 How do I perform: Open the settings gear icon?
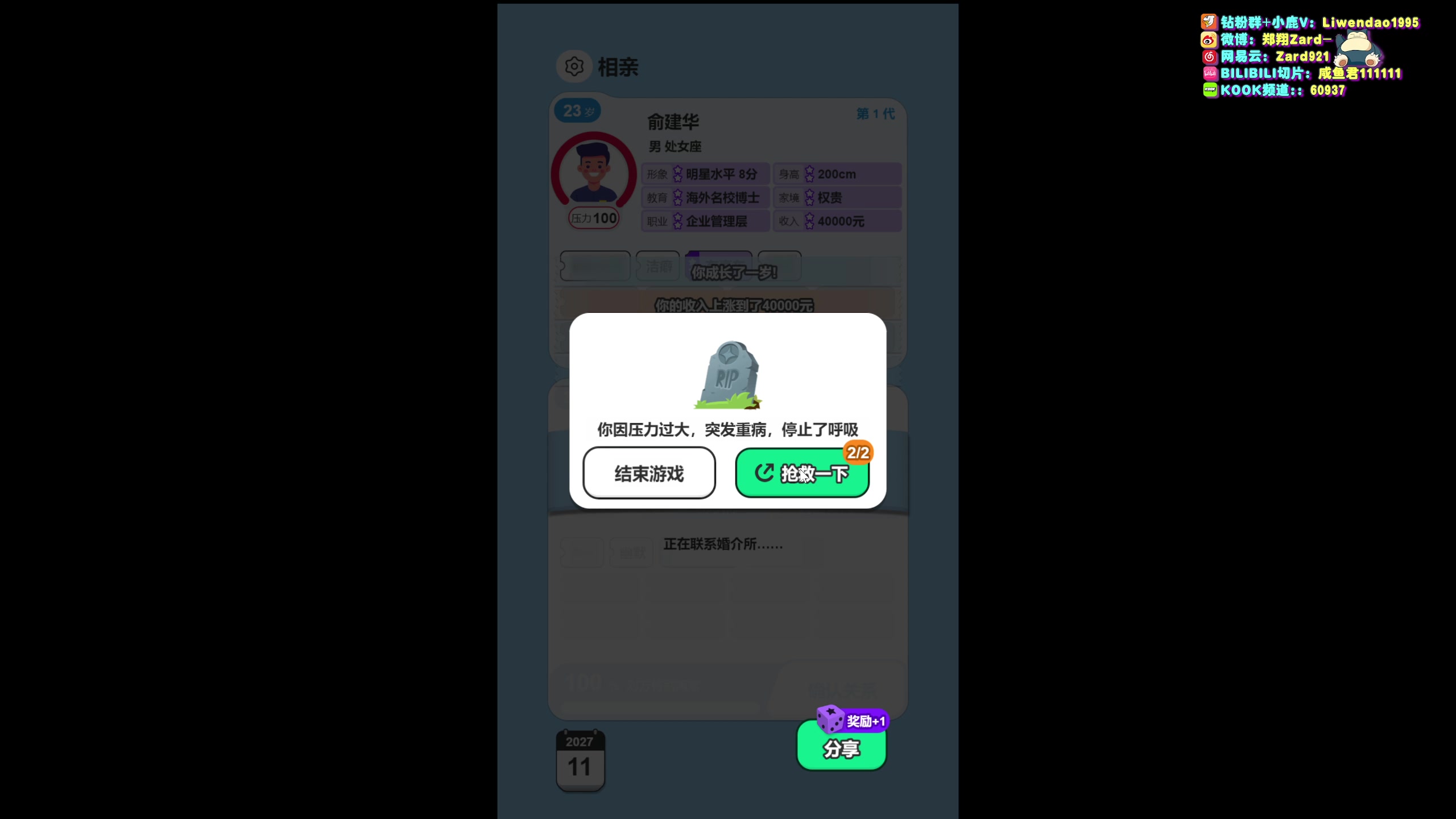(574, 67)
